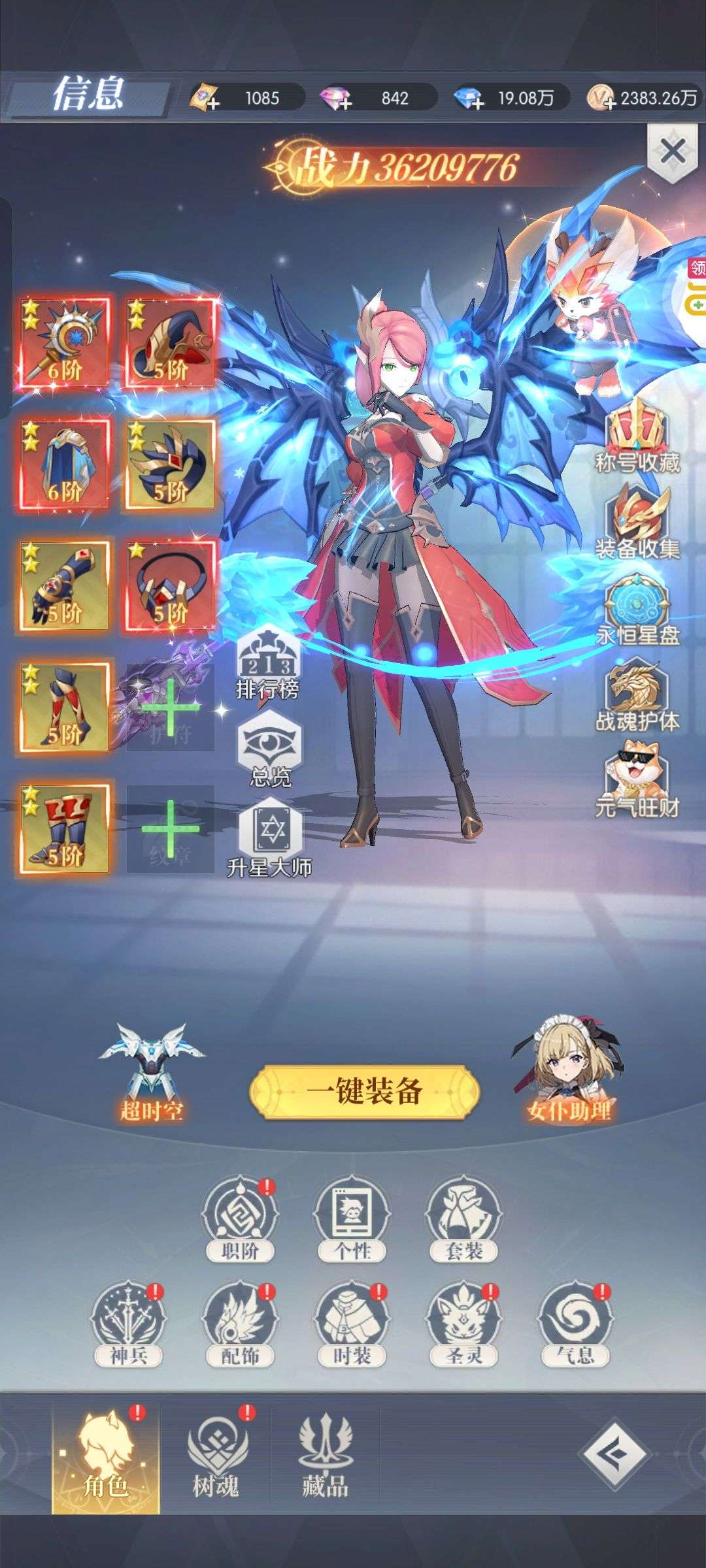Open the 职阶 class menu

coord(240,1219)
